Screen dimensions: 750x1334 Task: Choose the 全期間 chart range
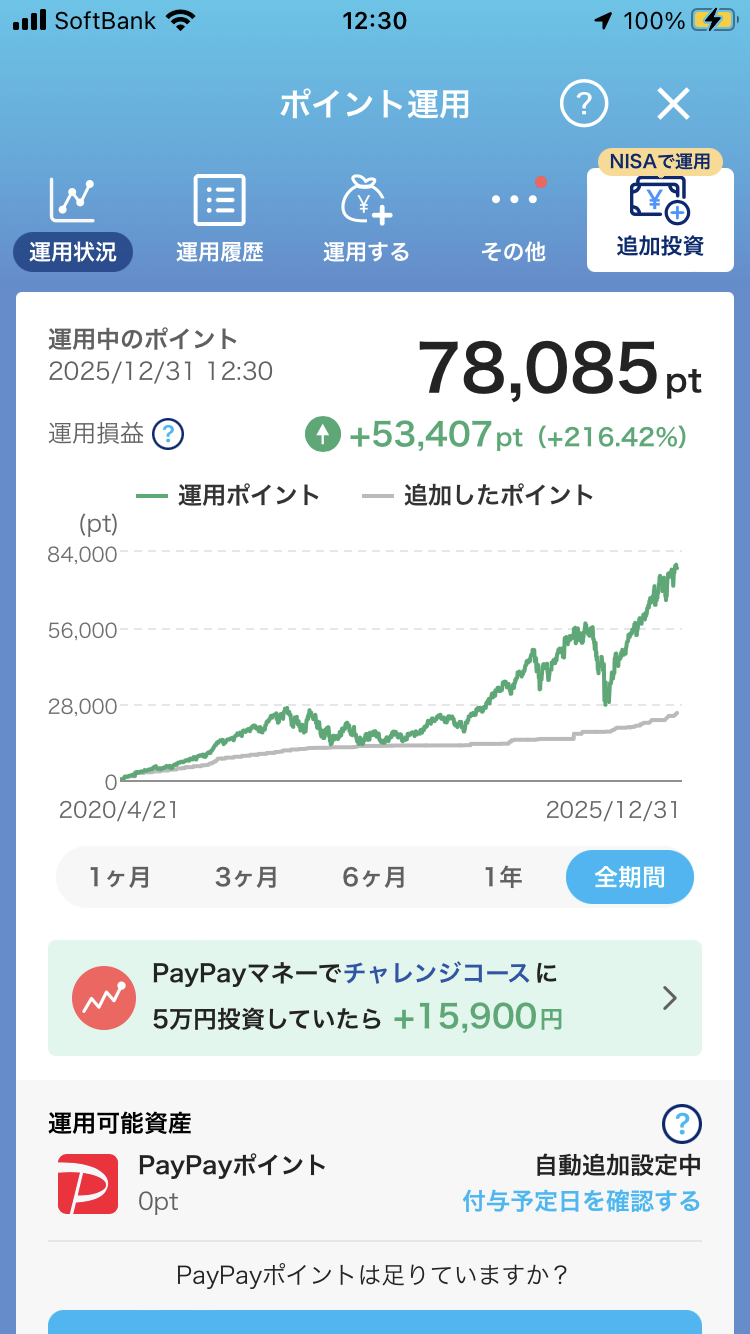[x=629, y=877]
